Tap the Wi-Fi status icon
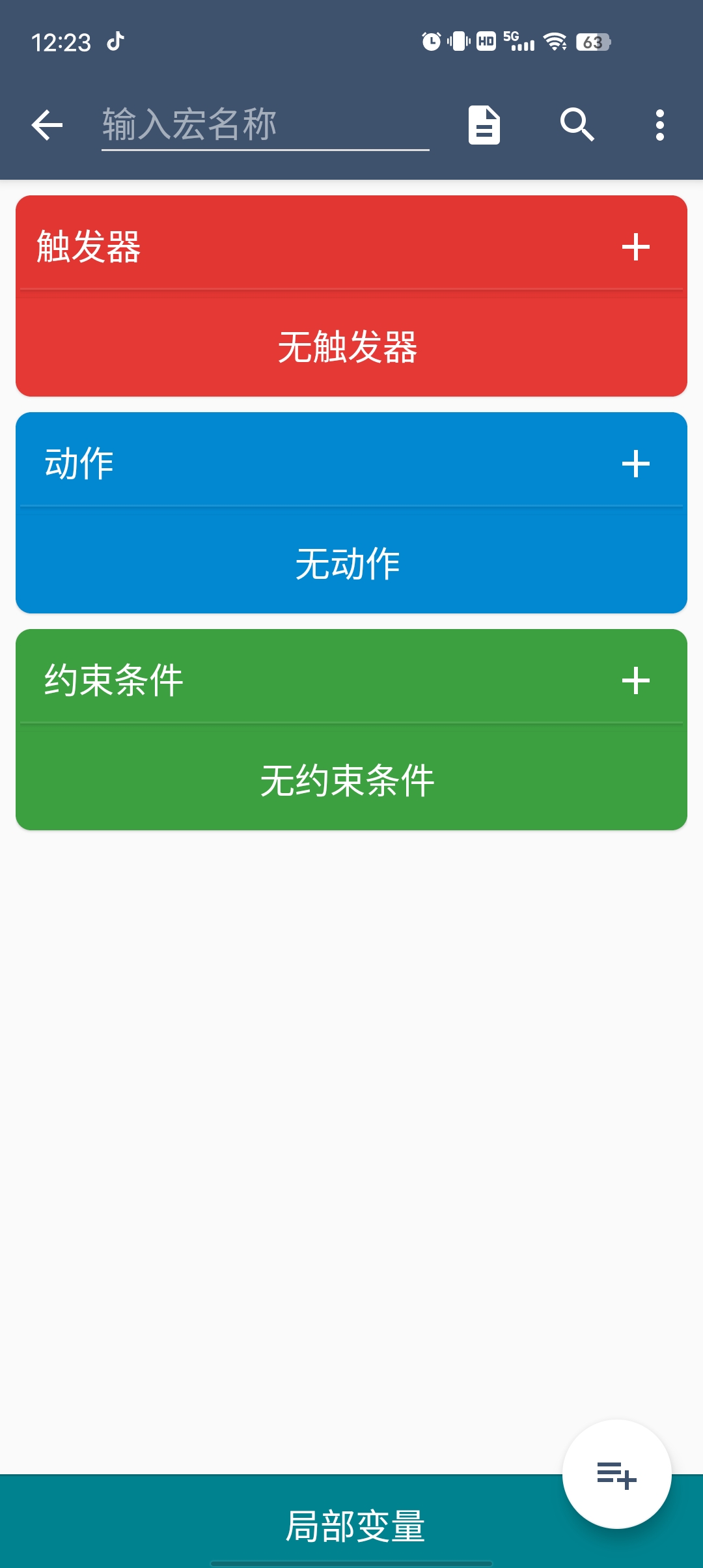The height and width of the screenshot is (1568, 703). coord(553,42)
